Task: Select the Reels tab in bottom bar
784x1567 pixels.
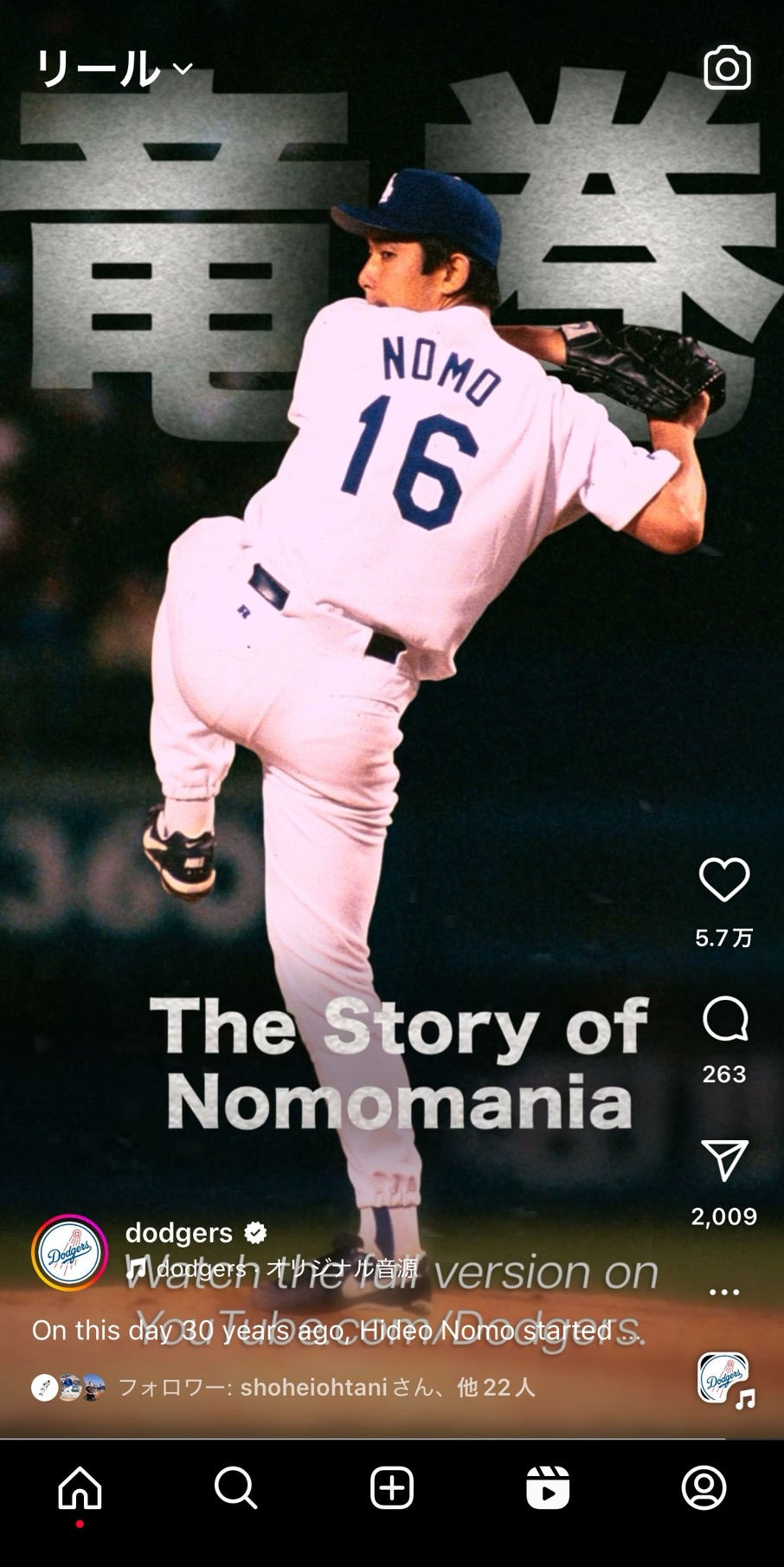Action: tap(548, 1488)
